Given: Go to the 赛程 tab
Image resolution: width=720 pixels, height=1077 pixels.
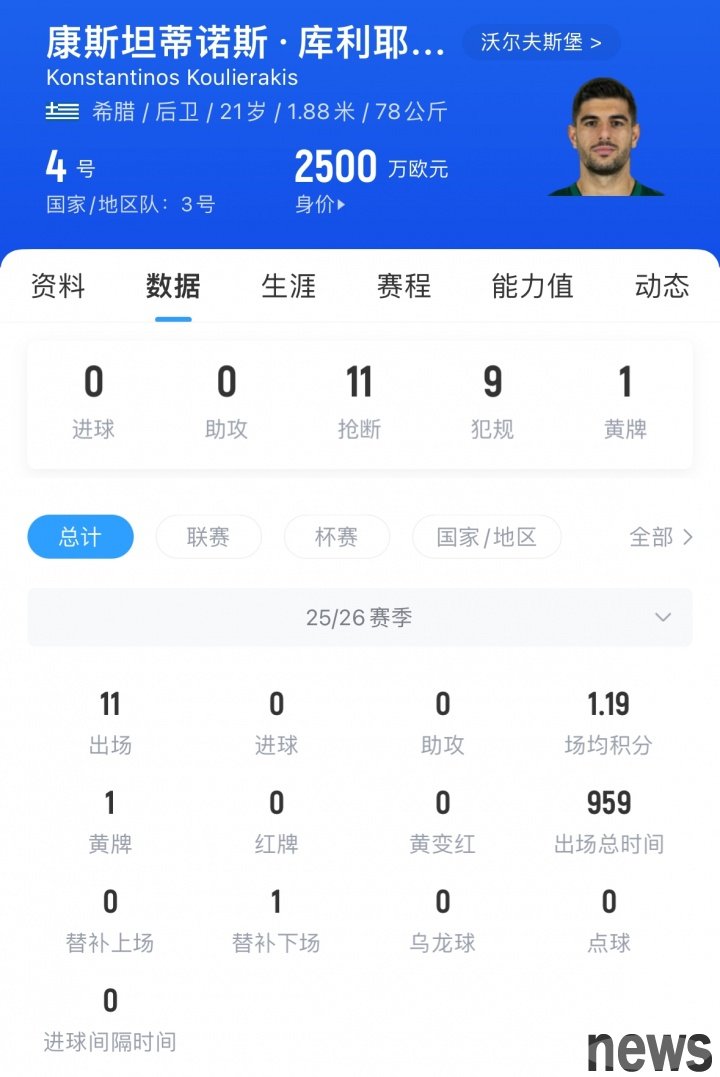Looking at the screenshot, I should (404, 287).
